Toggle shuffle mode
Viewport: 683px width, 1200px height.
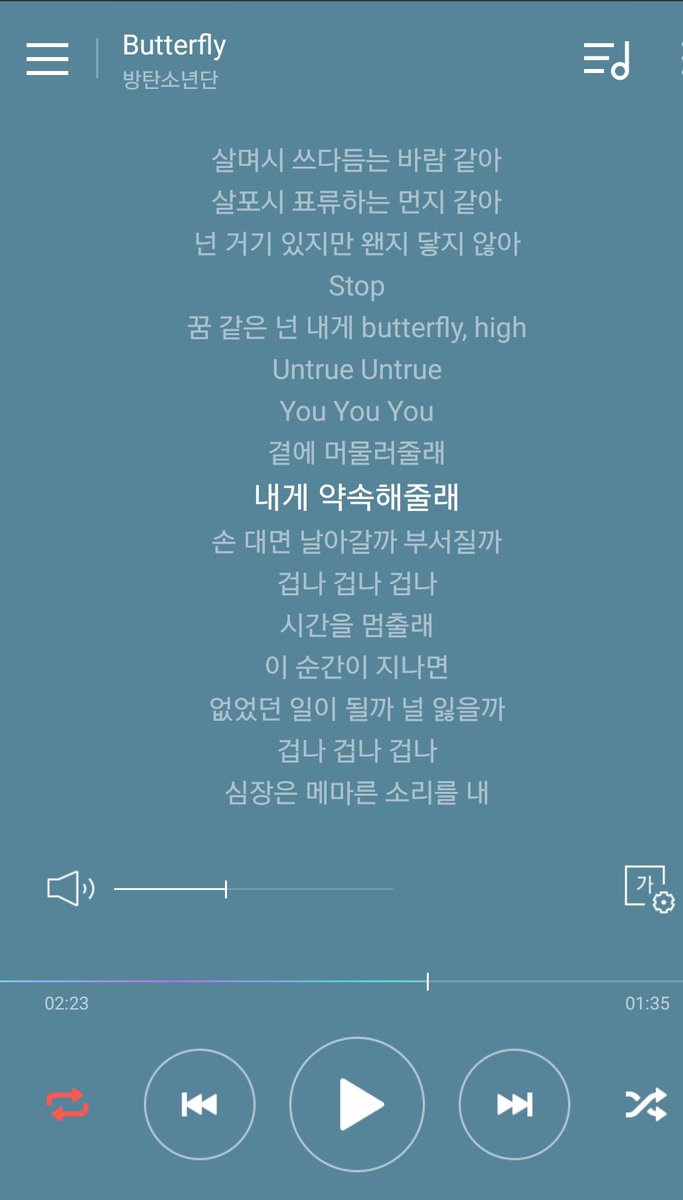point(646,1104)
